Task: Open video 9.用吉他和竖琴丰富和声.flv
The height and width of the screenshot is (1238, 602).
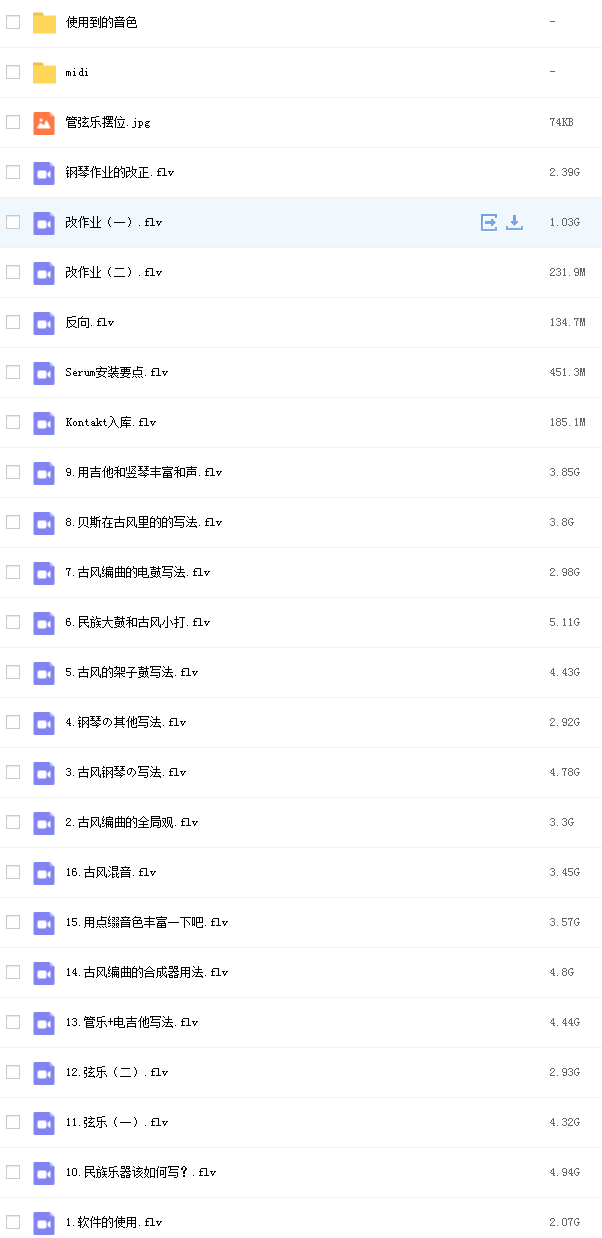Action: point(143,472)
